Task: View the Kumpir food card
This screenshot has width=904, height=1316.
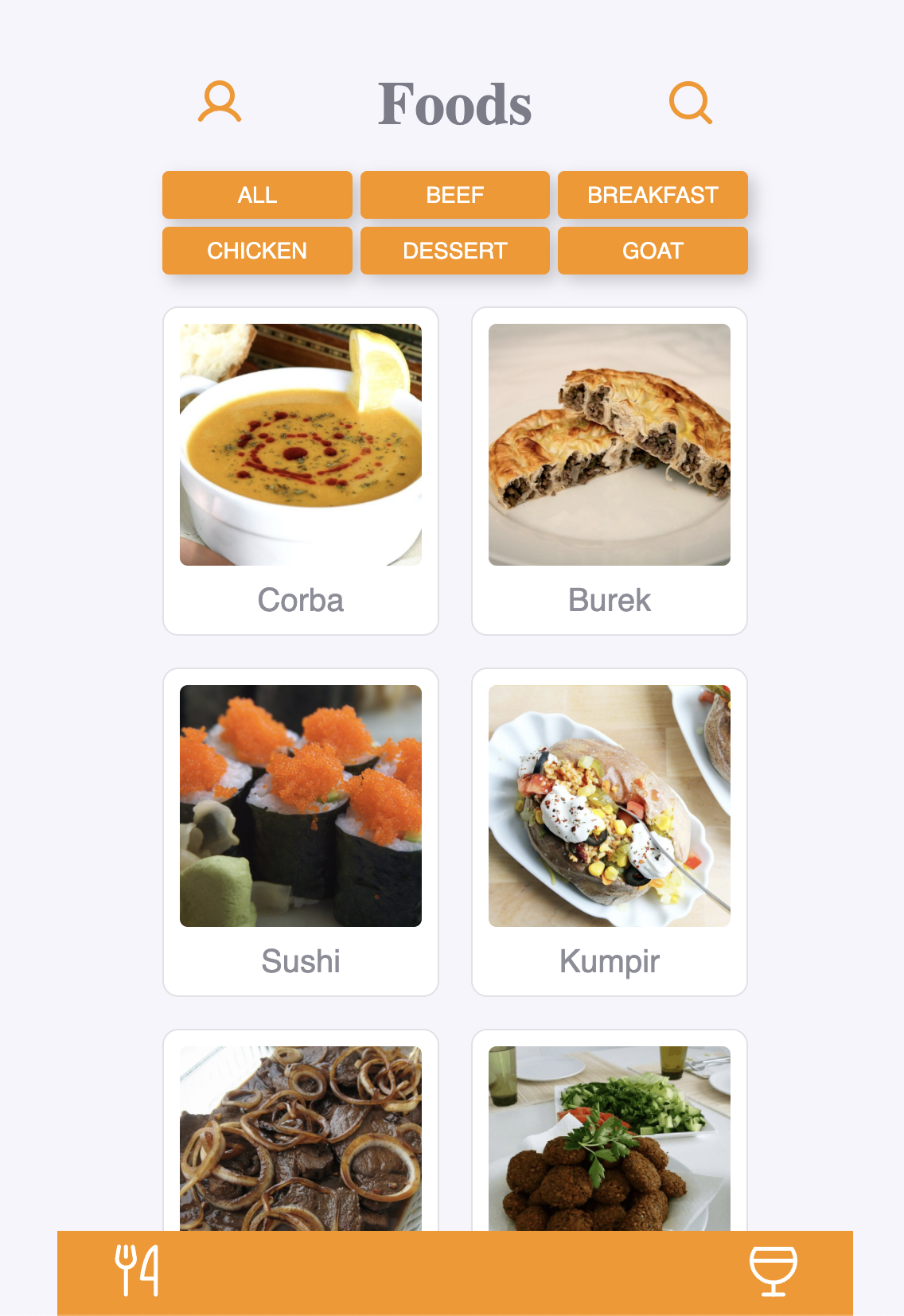Action: 610,832
